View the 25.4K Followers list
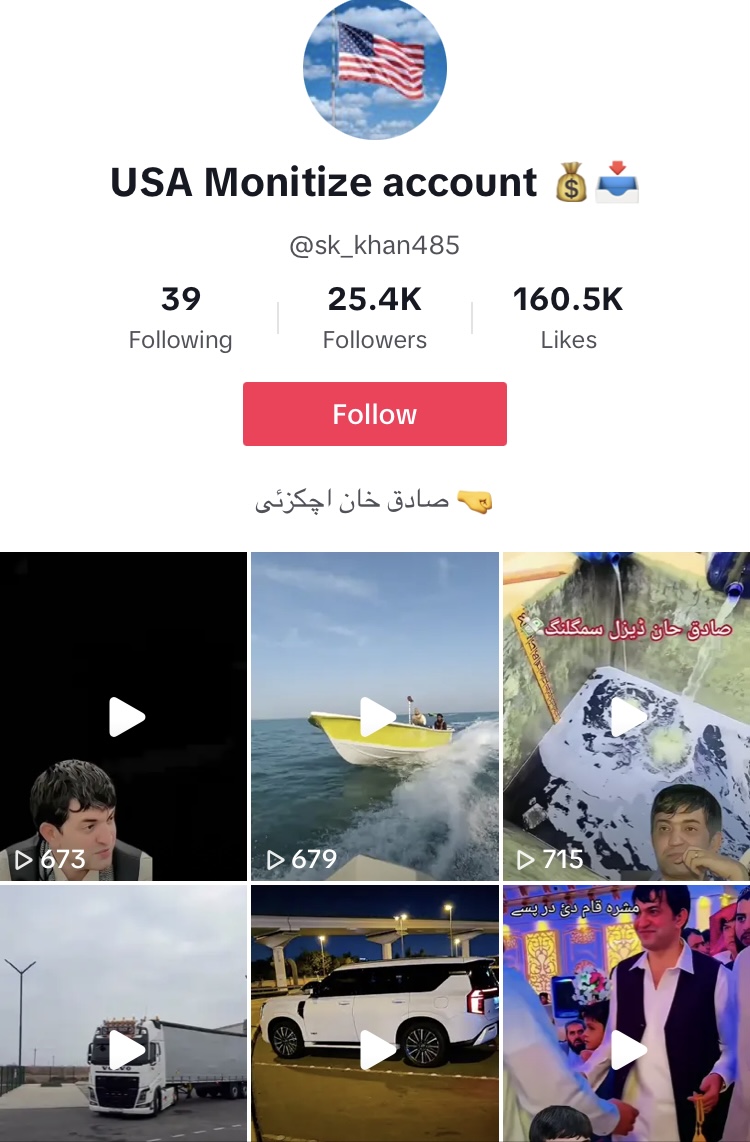 pos(374,318)
